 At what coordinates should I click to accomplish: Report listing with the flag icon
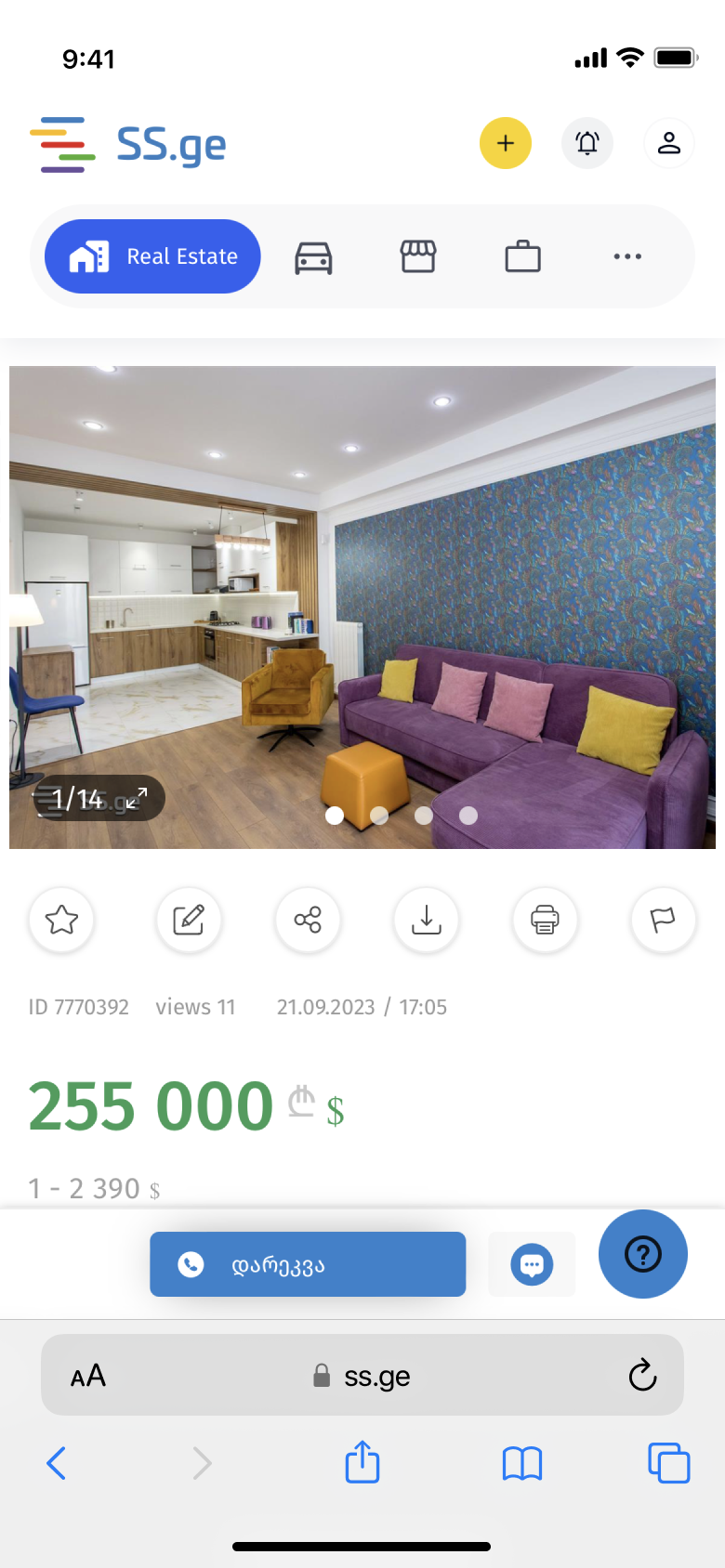663,920
